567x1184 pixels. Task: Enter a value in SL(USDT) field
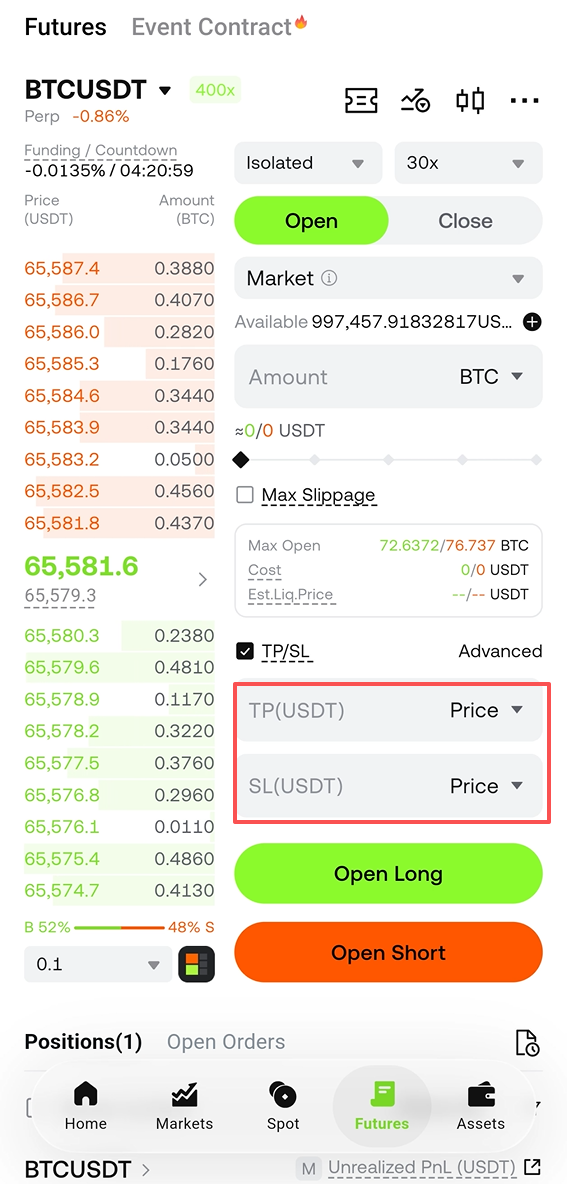(388, 786)
